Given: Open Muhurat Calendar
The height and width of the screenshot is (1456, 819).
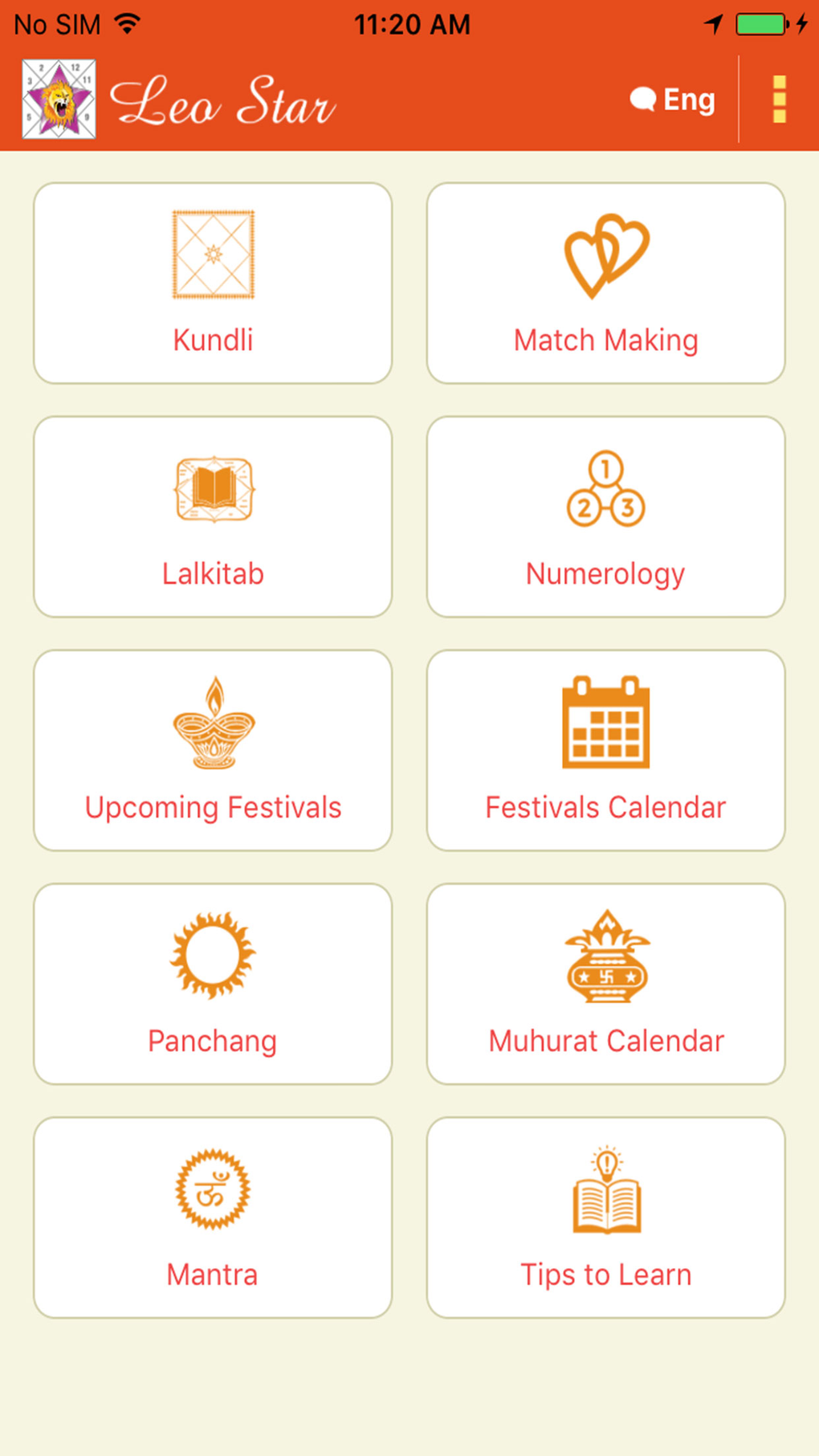Looking at the screenshot, I should coord(605,984).
